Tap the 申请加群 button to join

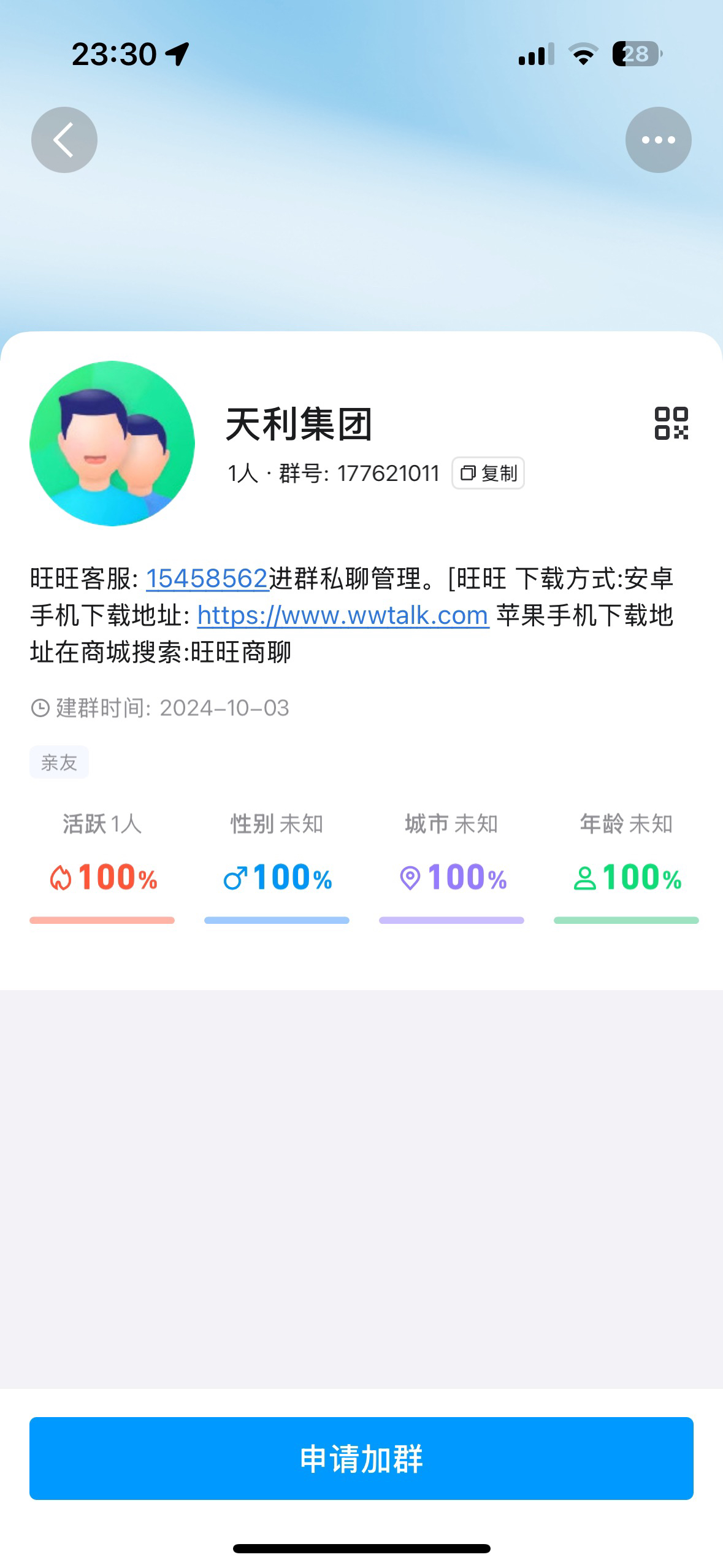[x=361, y=1458]
